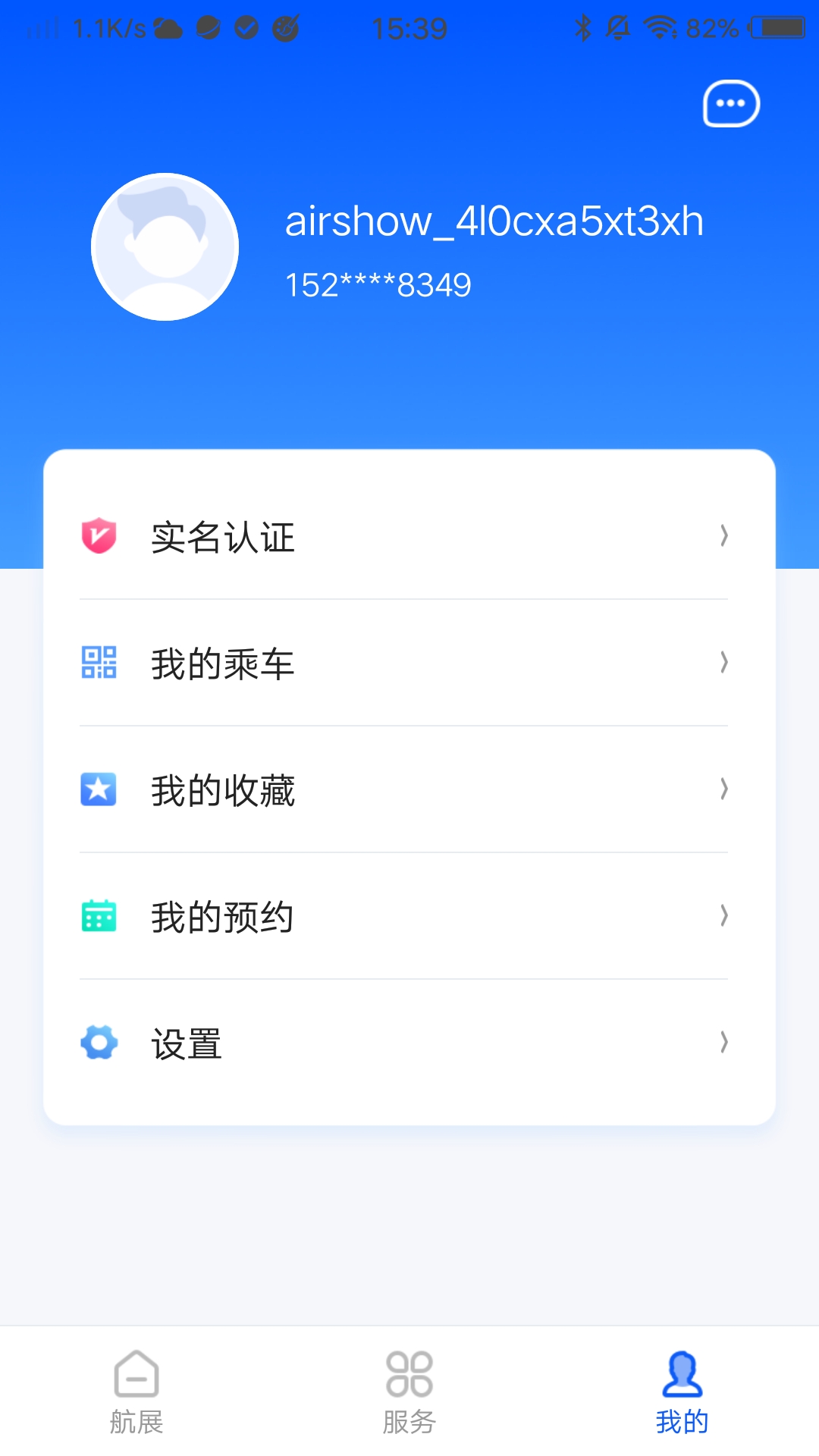819x1456 pixels.
Task: Open the message bubble icon at top right
Action: click(730, 104)
